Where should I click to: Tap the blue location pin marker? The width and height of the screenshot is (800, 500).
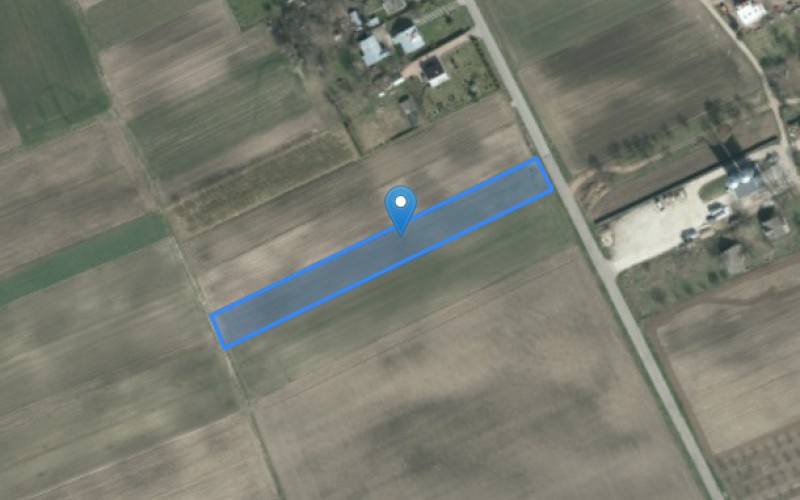(x=400, y=206)
